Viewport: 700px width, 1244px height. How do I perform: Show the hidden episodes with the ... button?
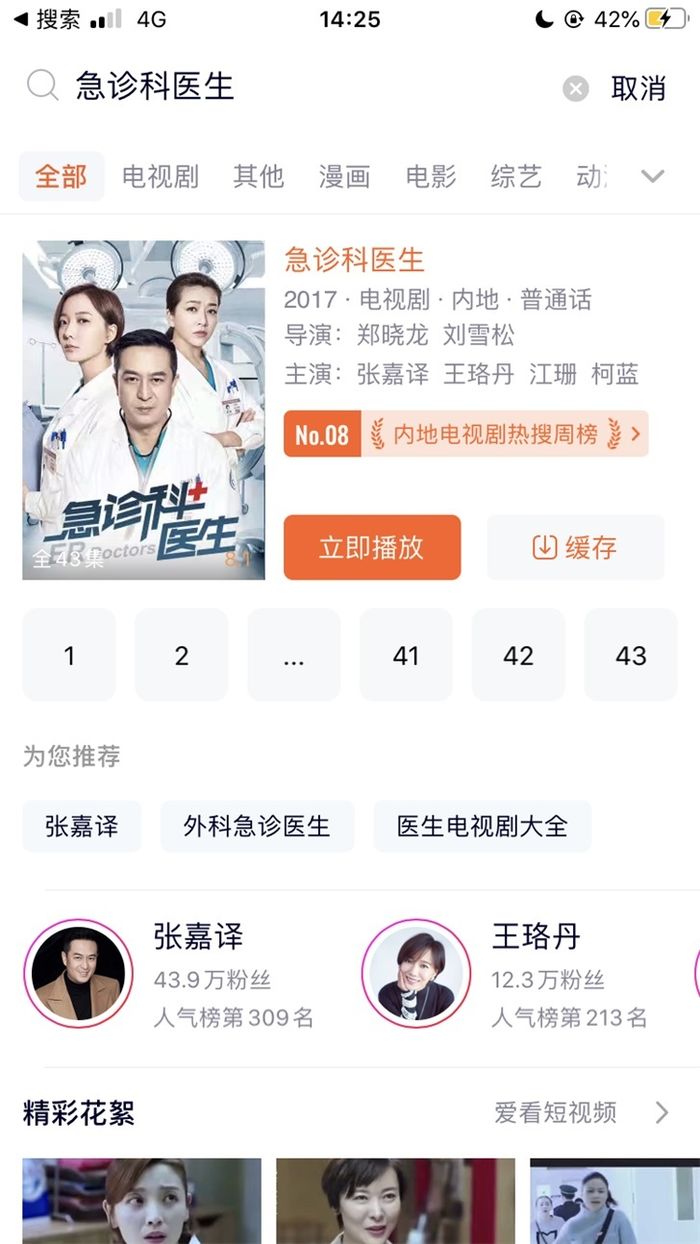294,655
